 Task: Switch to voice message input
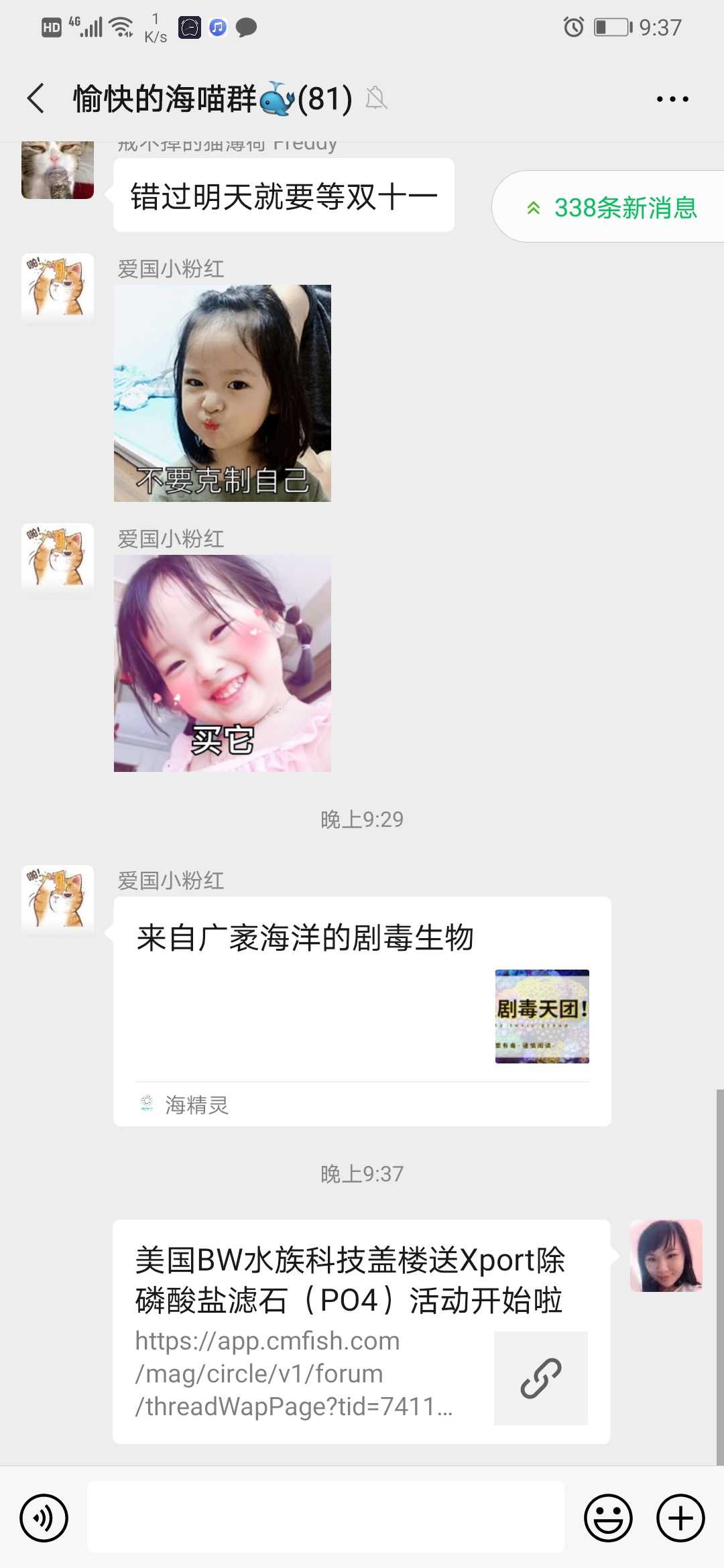pos(44,1518)
